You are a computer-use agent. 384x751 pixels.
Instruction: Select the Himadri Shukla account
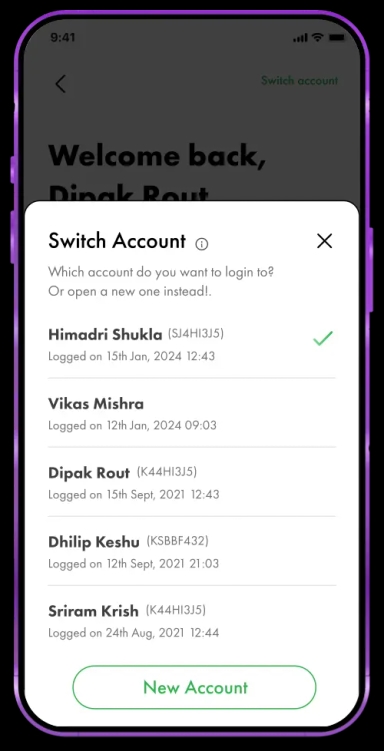coord(192,344)
